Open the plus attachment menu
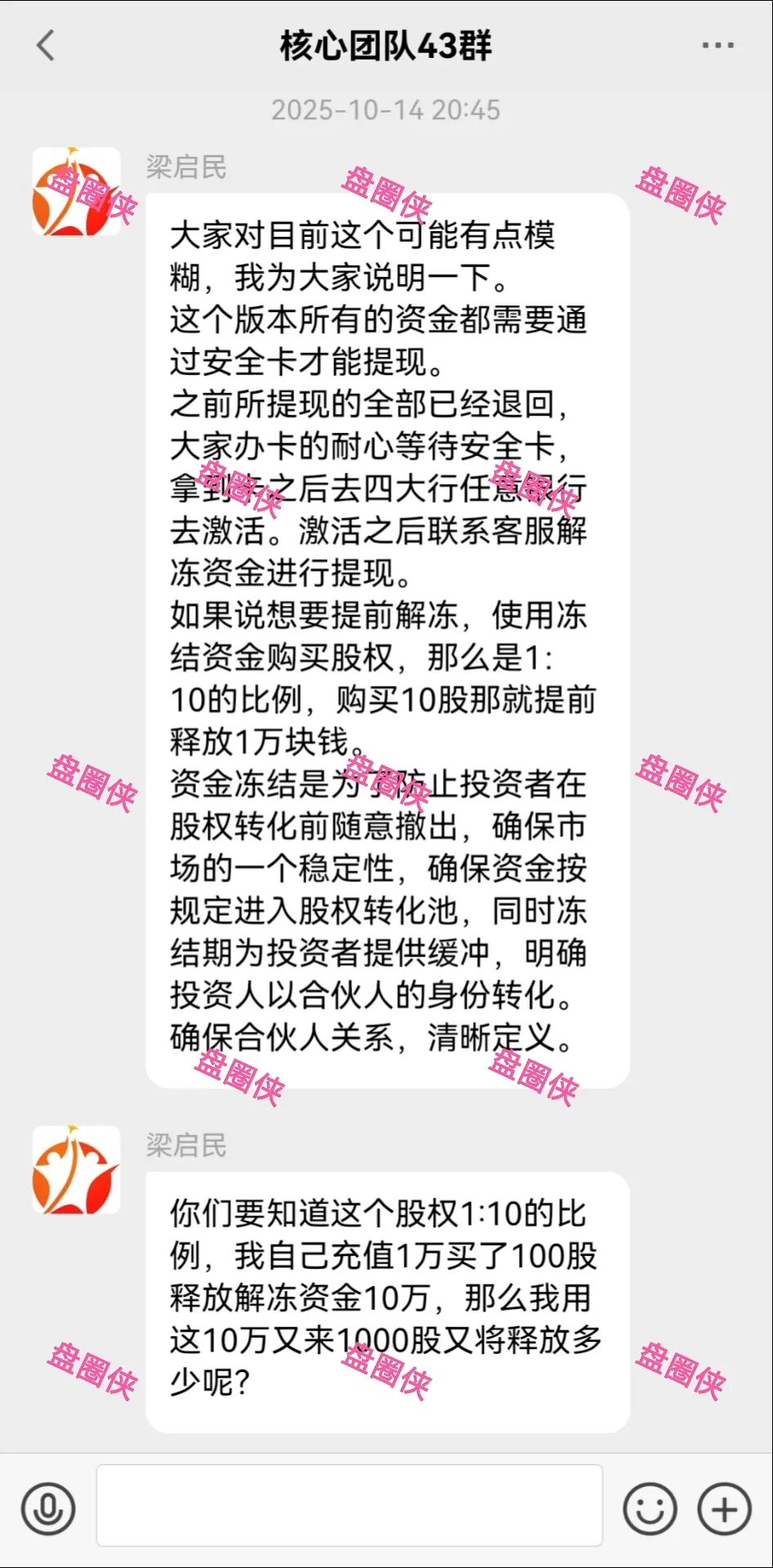This screenshot has height=1568, width=773. [724, 1508]
